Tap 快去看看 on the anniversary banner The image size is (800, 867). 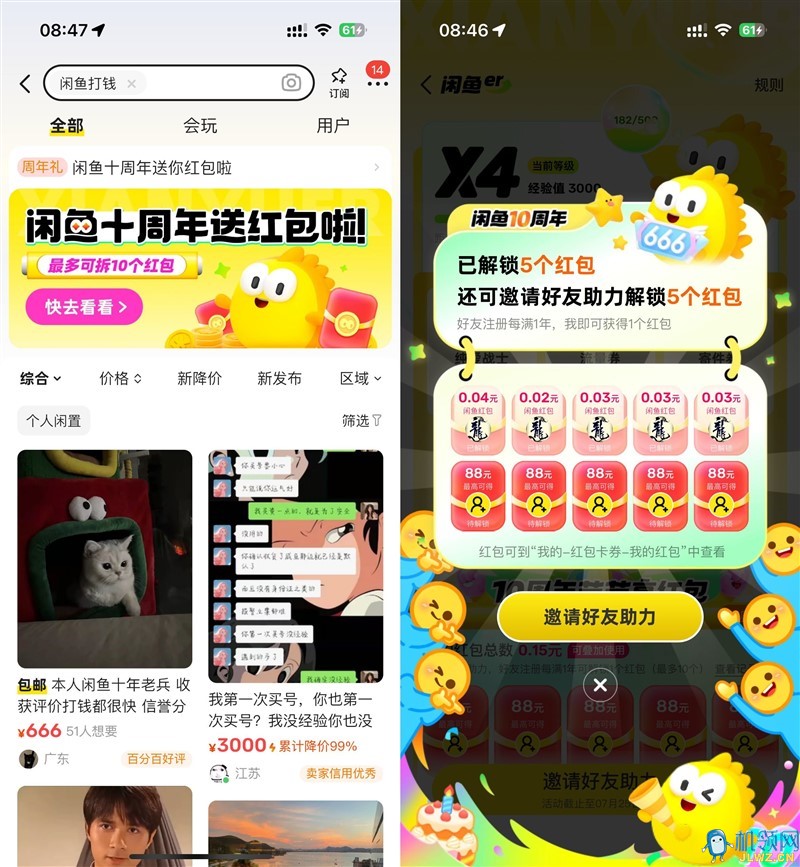point(84,307)
